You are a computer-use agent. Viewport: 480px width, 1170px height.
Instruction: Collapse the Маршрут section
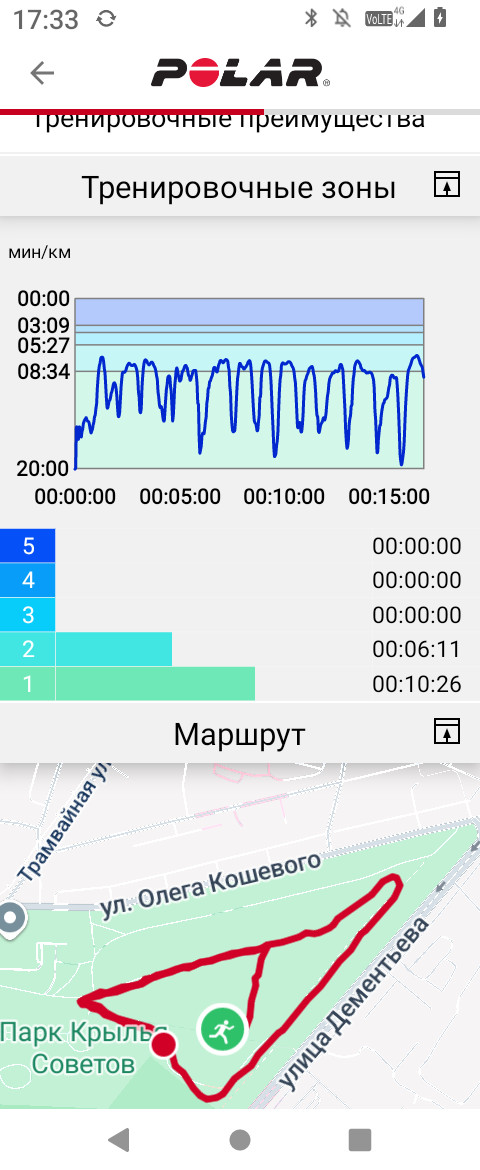pos(446,732)
